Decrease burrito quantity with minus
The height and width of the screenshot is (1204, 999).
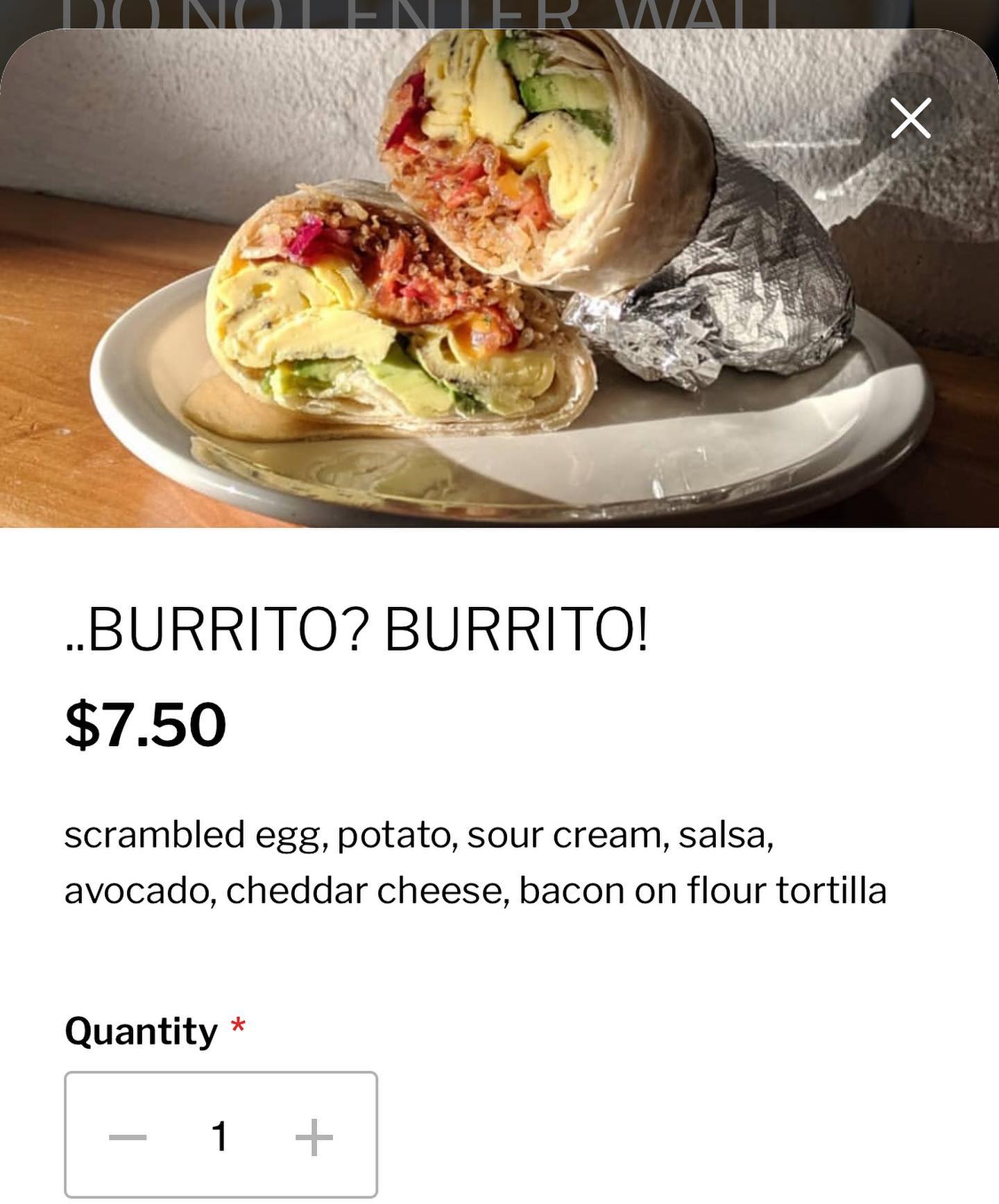click(x=128, y=1137)
